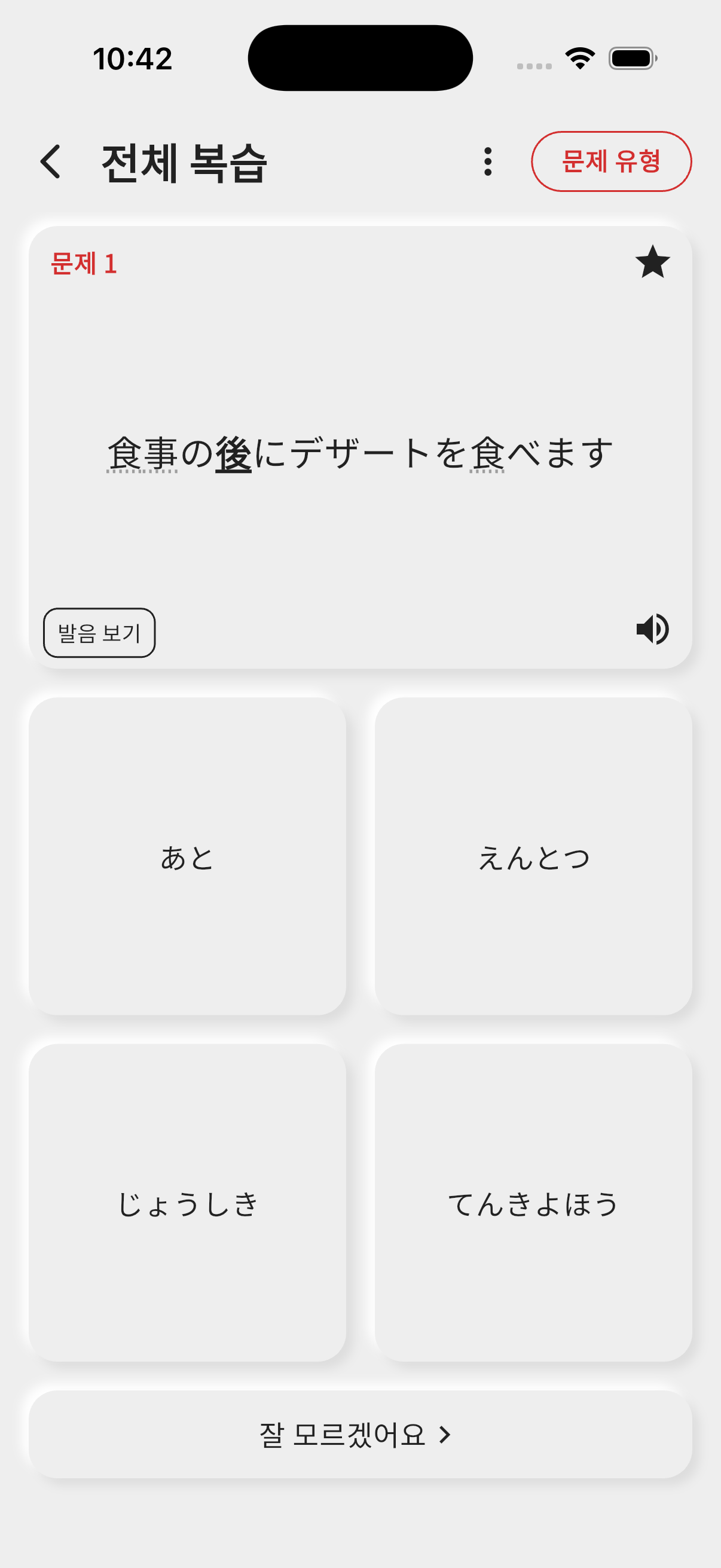Image resolution: width=721 pixels, height=1568 pixels.
Task: Go back from 전체 복습
Action: pyautogui.click(x=50, y=162)
